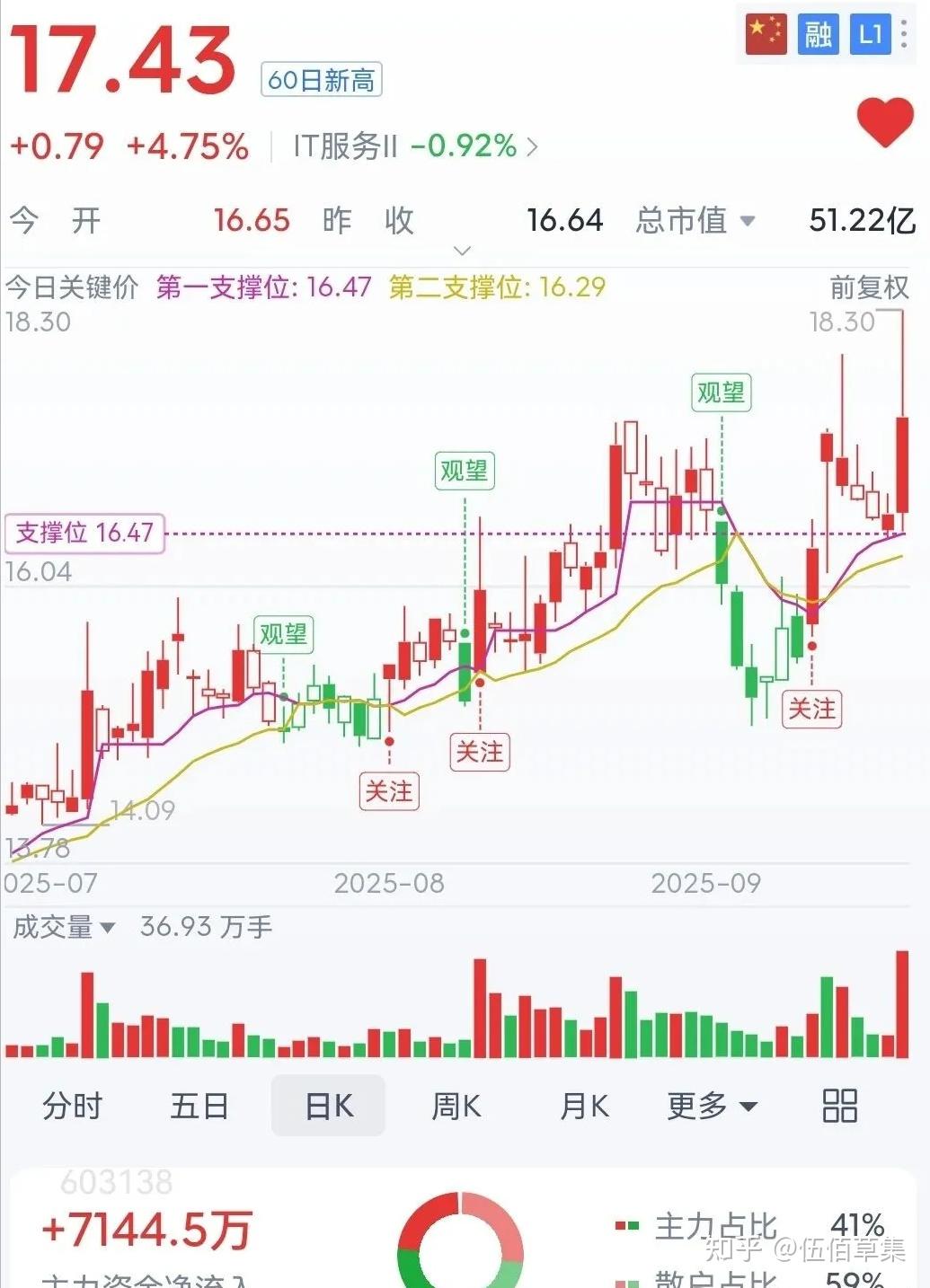Toggle the 支撑位 16.47 support line label
The image size is (930, 1288).
click(x=84, y=533)
